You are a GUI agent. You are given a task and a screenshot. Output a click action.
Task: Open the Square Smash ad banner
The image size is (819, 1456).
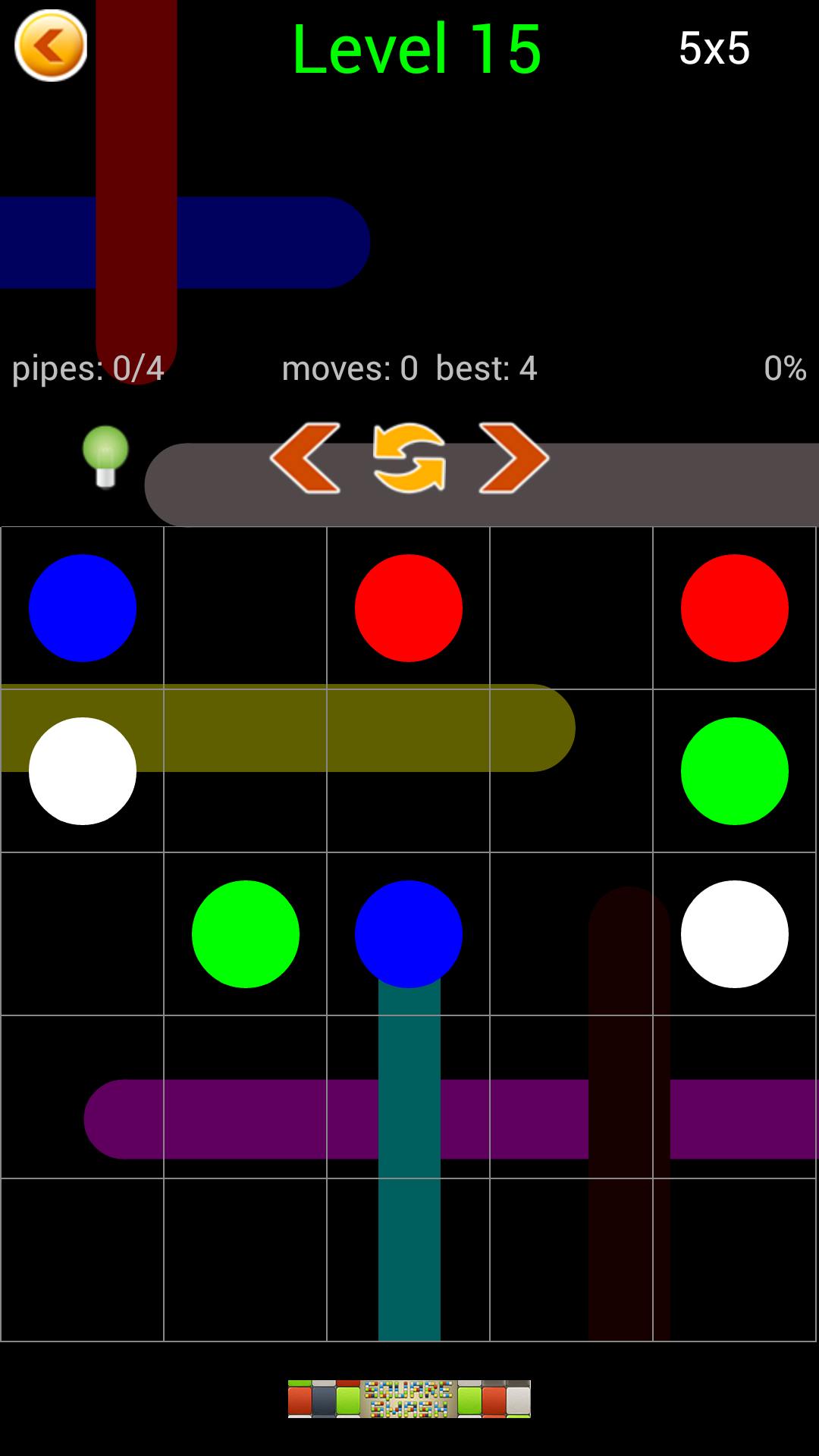[409, 1398]
